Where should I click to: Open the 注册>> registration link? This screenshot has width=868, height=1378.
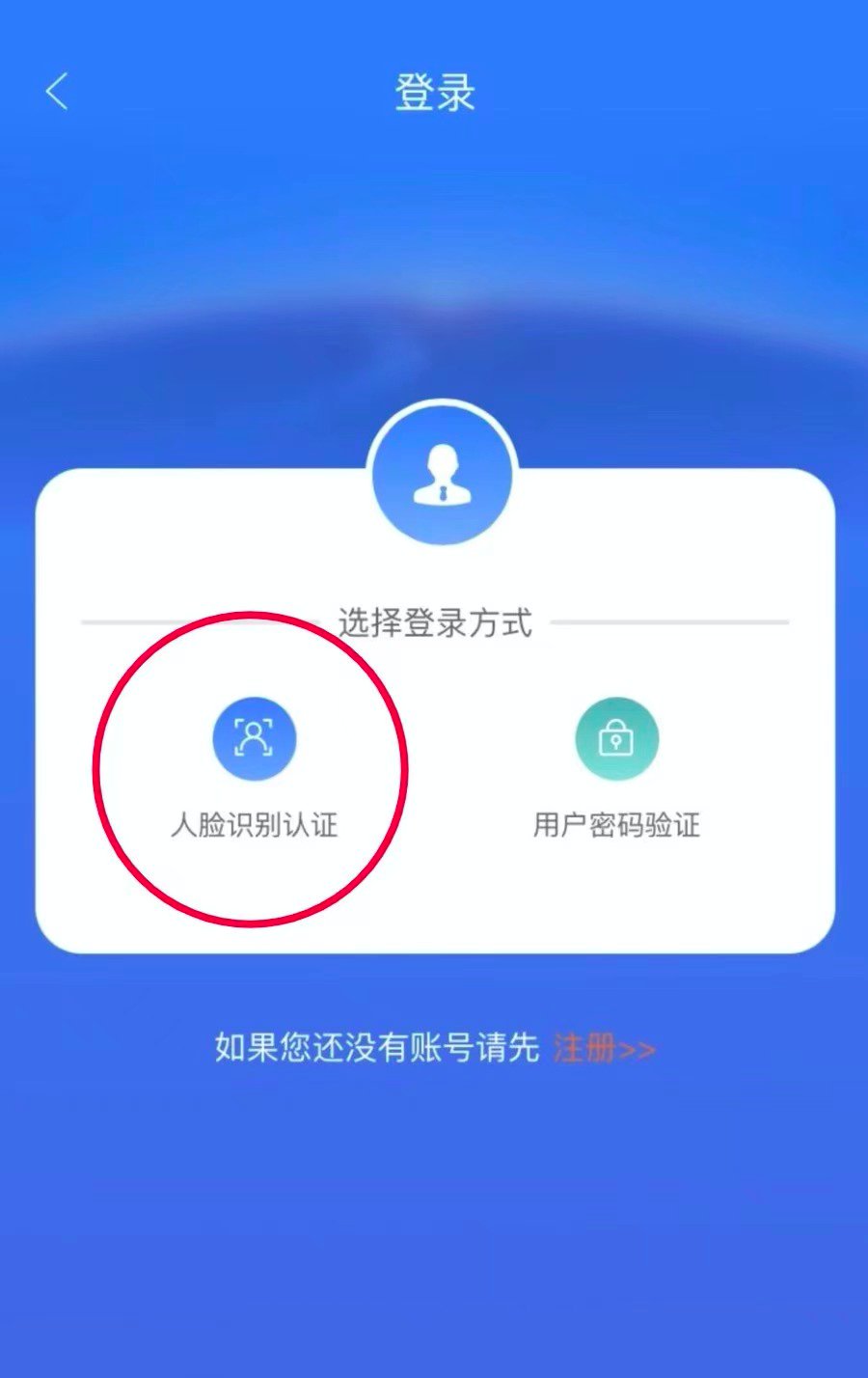604,1049
